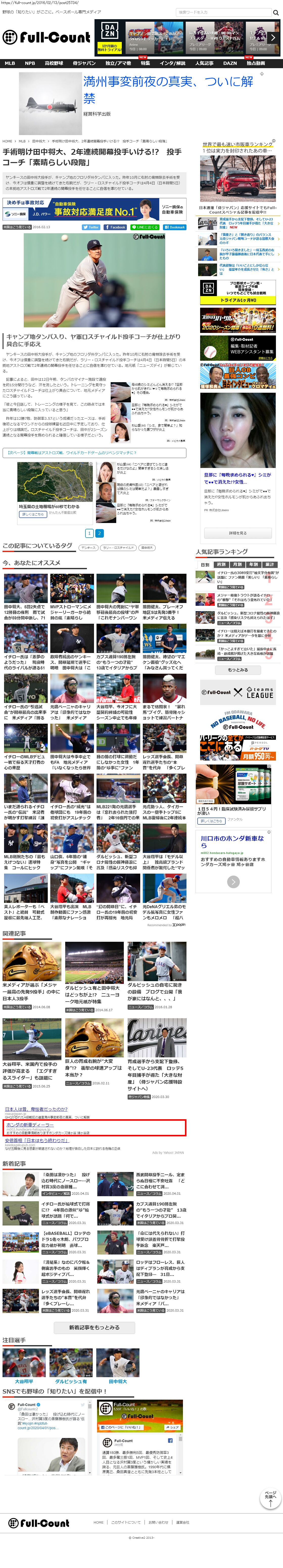283x1568 pixels.
Task: Share the article on Facebook
Action: pos(115,227)
